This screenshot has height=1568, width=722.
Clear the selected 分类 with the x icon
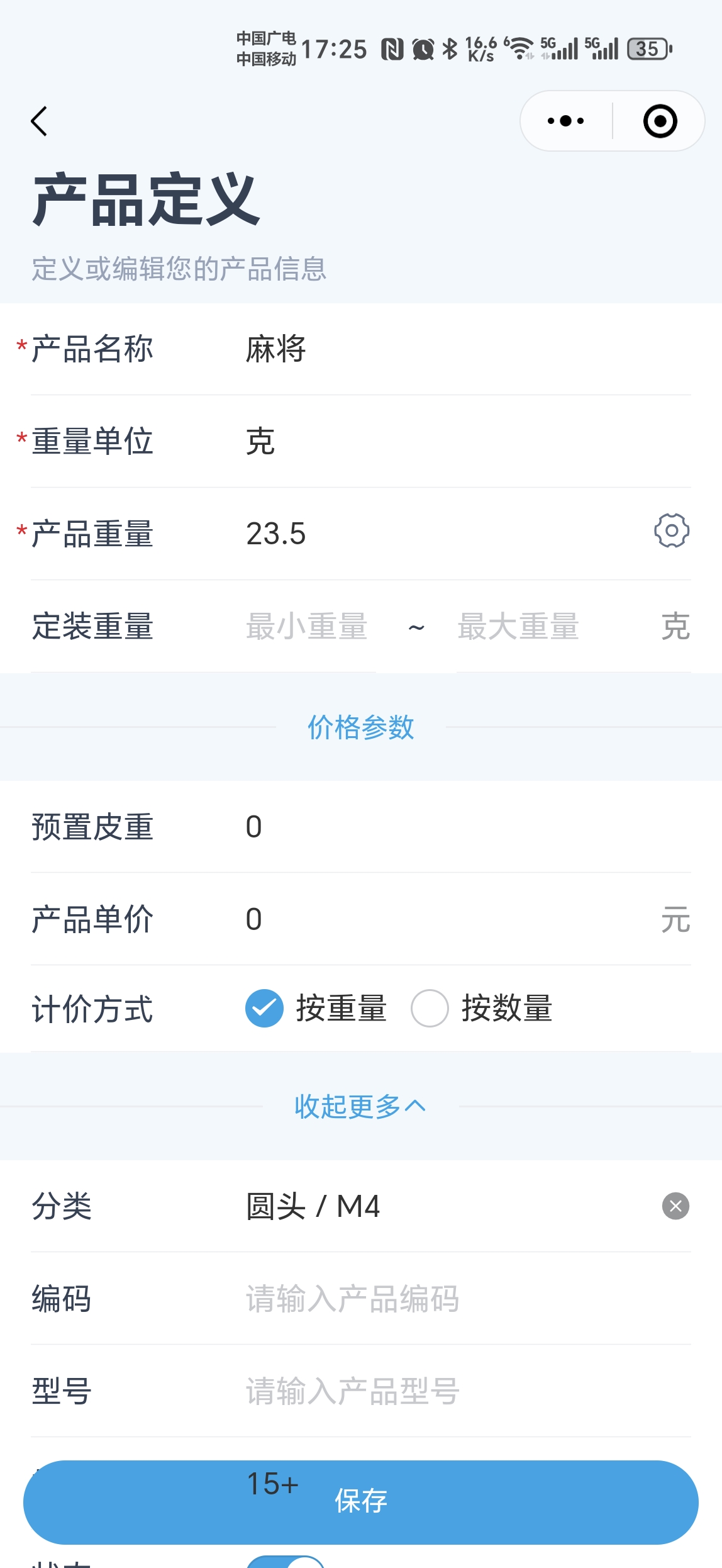675,1206
